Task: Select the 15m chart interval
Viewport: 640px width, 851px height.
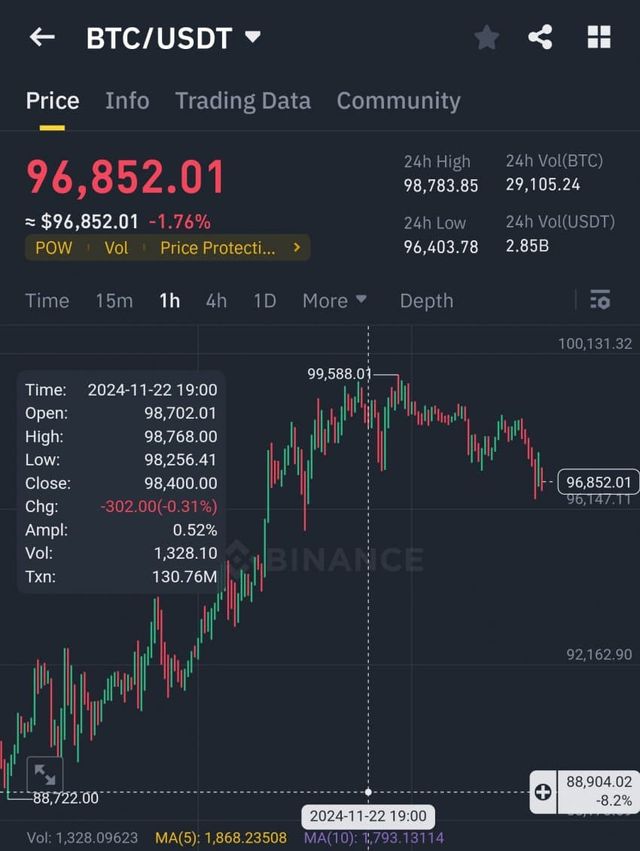Action: point(114,301)
